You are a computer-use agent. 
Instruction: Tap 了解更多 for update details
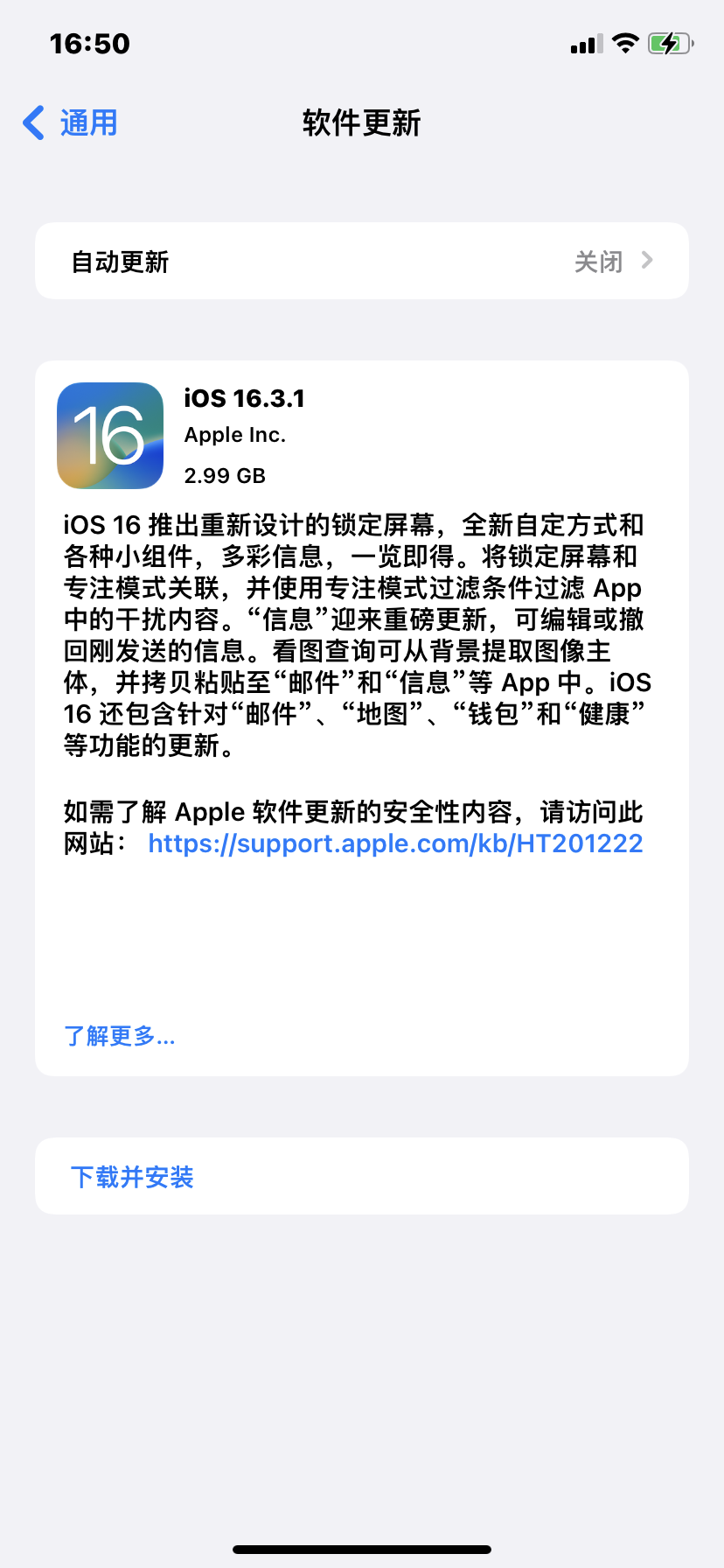[120, 1037]
